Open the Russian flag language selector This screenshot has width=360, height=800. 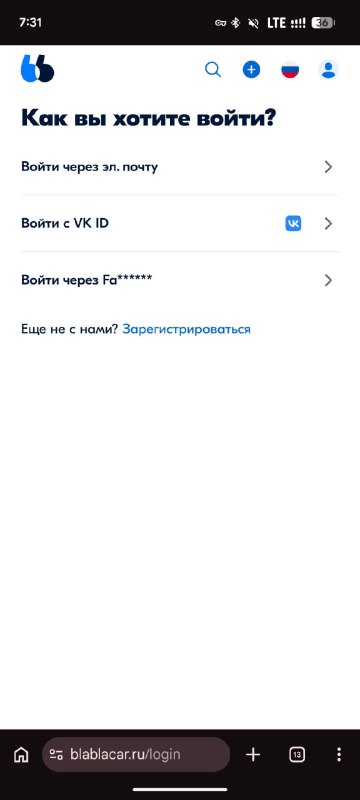click(290, 69)
